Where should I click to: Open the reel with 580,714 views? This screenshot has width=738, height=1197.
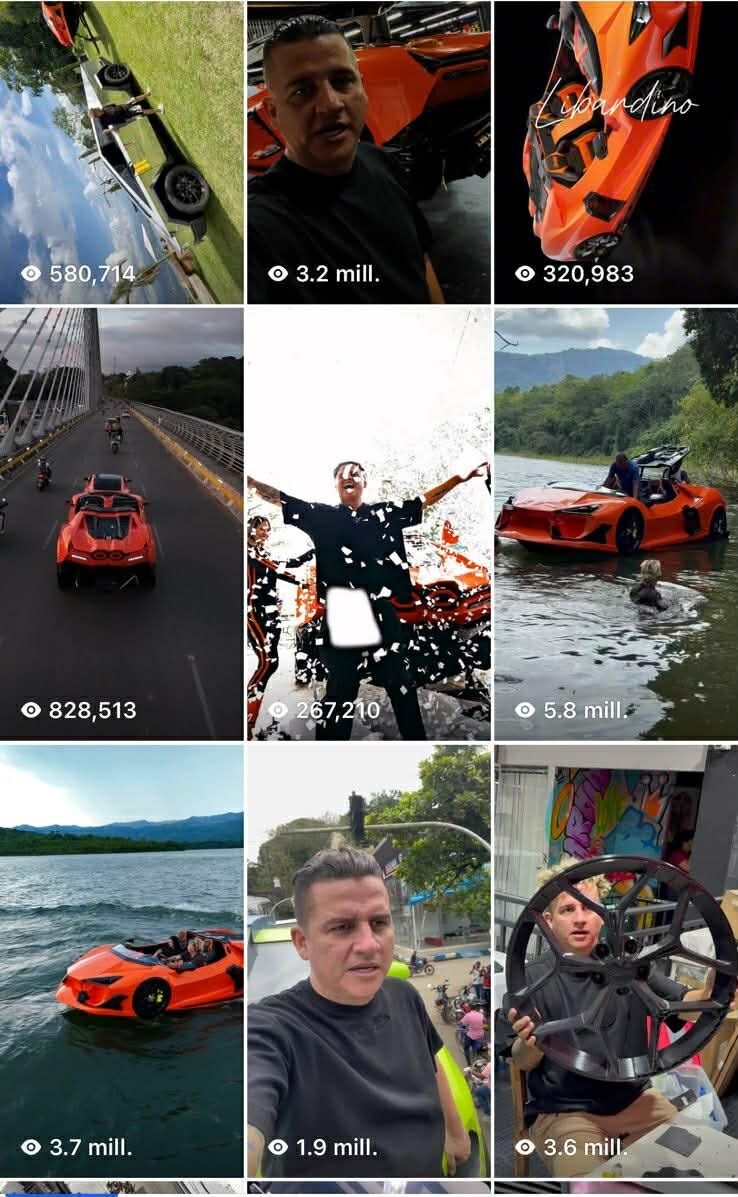(121, 152)
